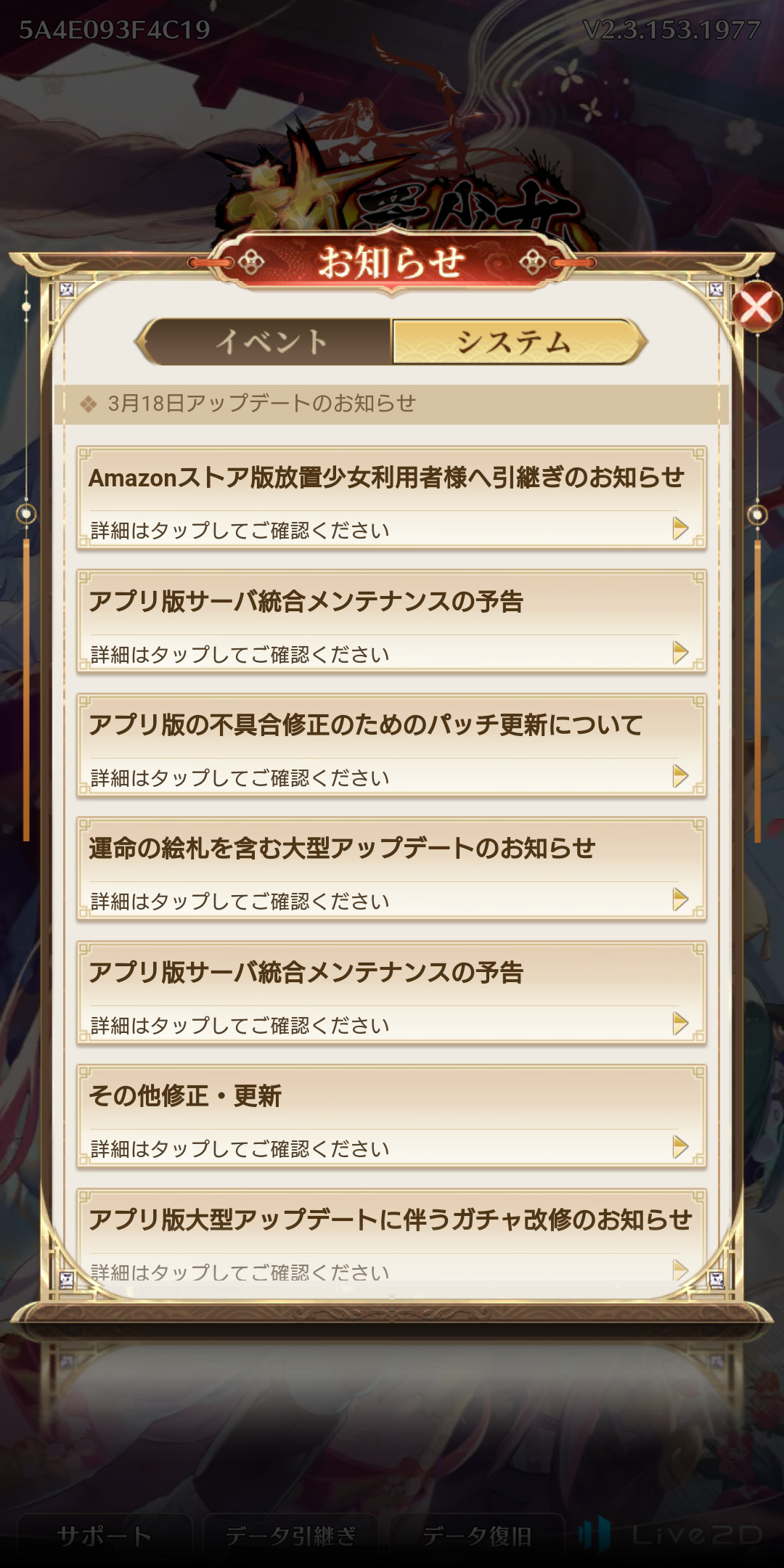Viewport: 784px width, 1568px height.
Task: Close the お知らせ notice dialog
Action: point(756,307)
